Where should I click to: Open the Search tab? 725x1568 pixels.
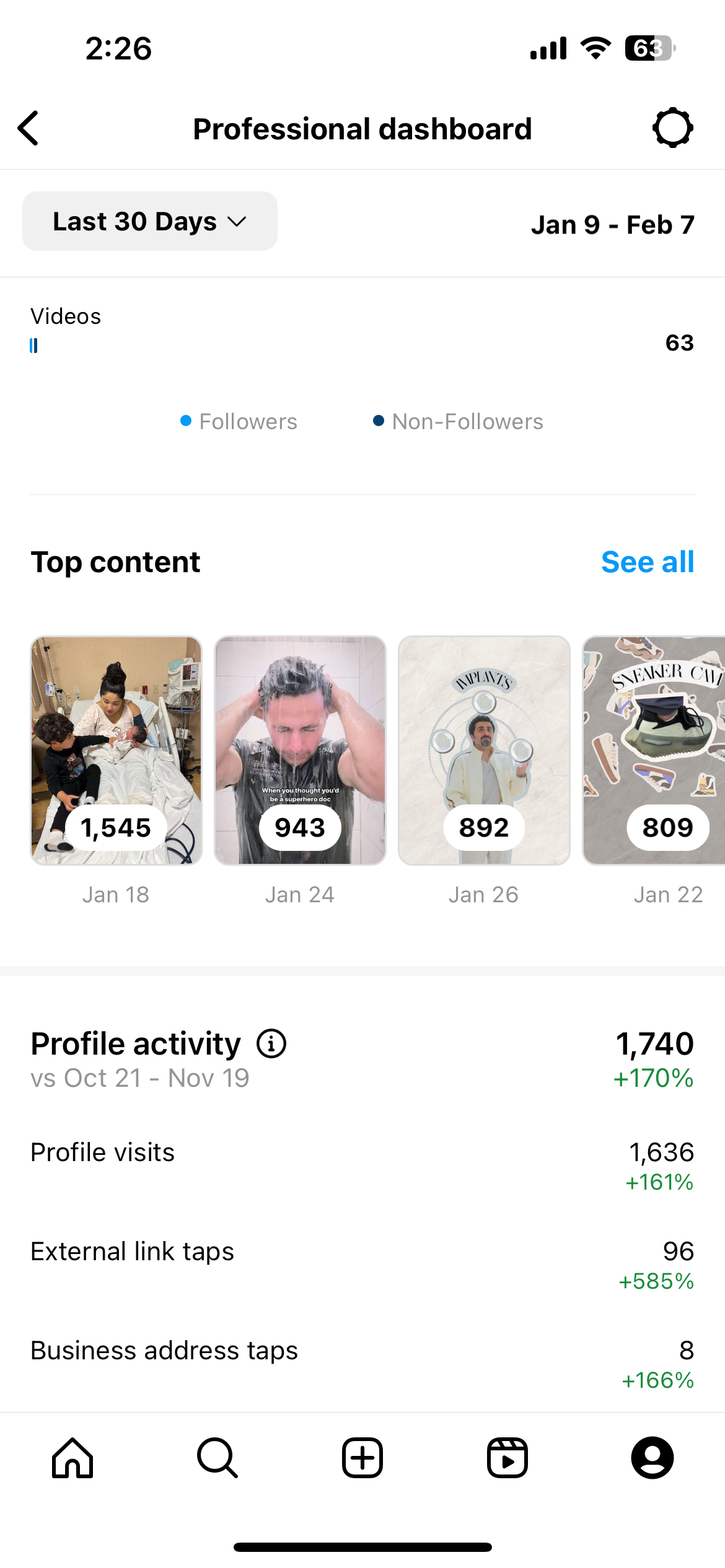(217, 1458)
